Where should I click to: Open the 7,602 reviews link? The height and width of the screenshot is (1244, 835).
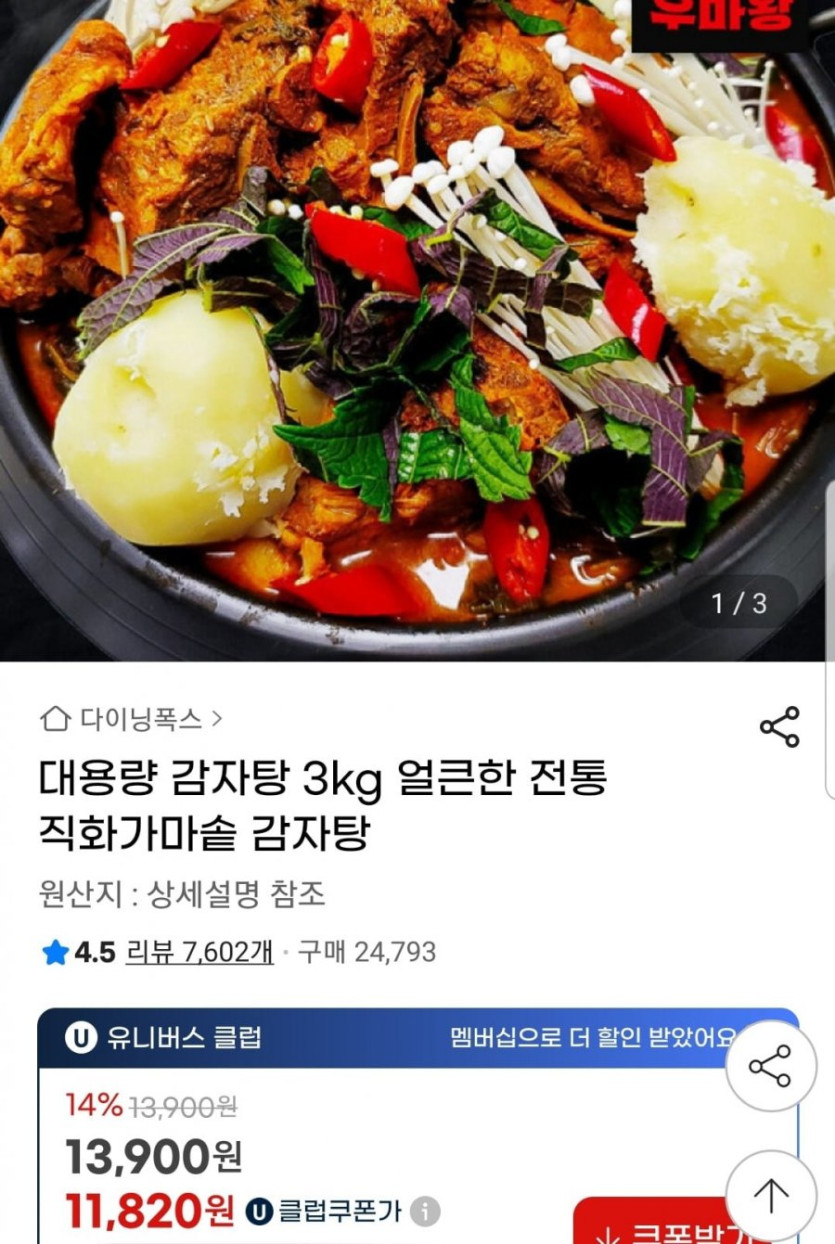coord(199,952)
